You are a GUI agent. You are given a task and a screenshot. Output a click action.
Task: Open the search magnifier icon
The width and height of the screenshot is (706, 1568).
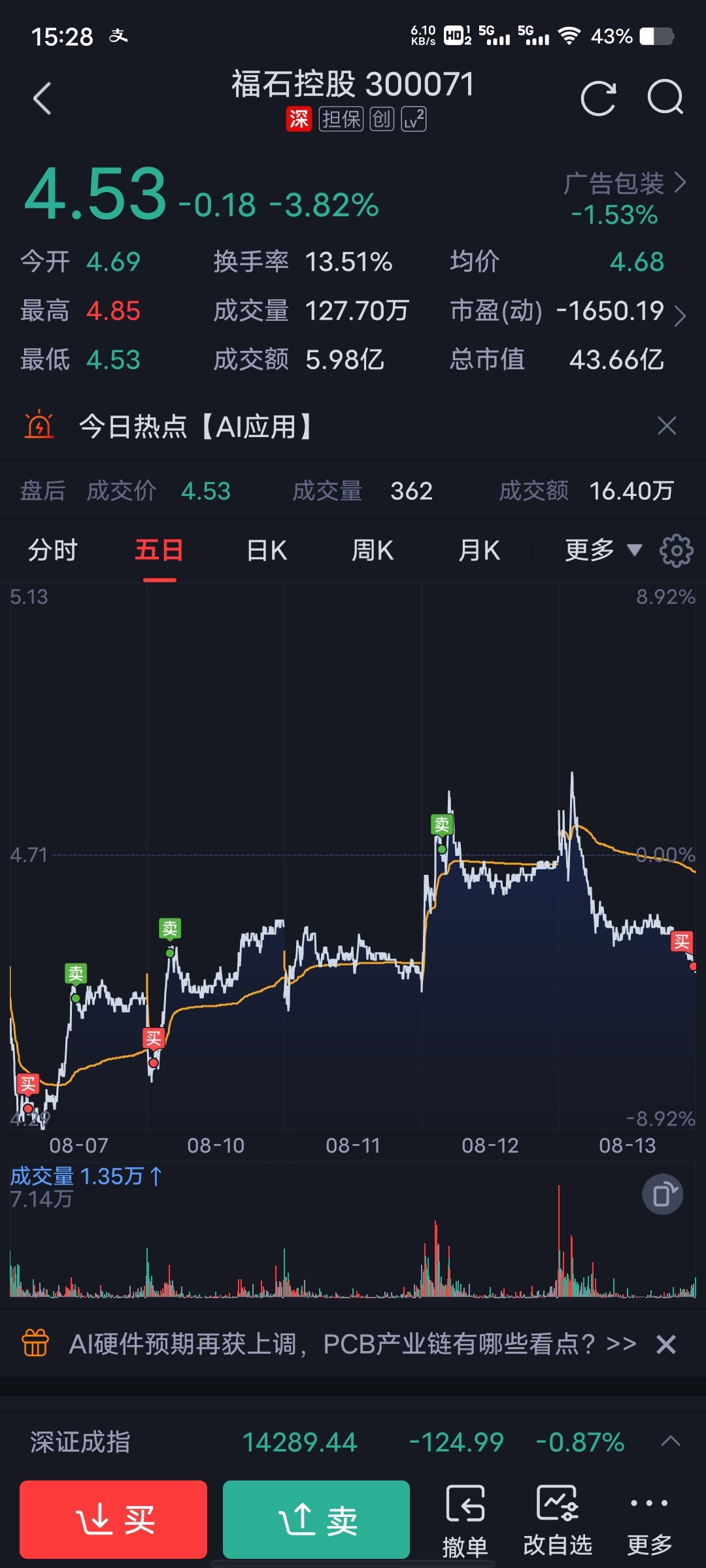point(665,98)
